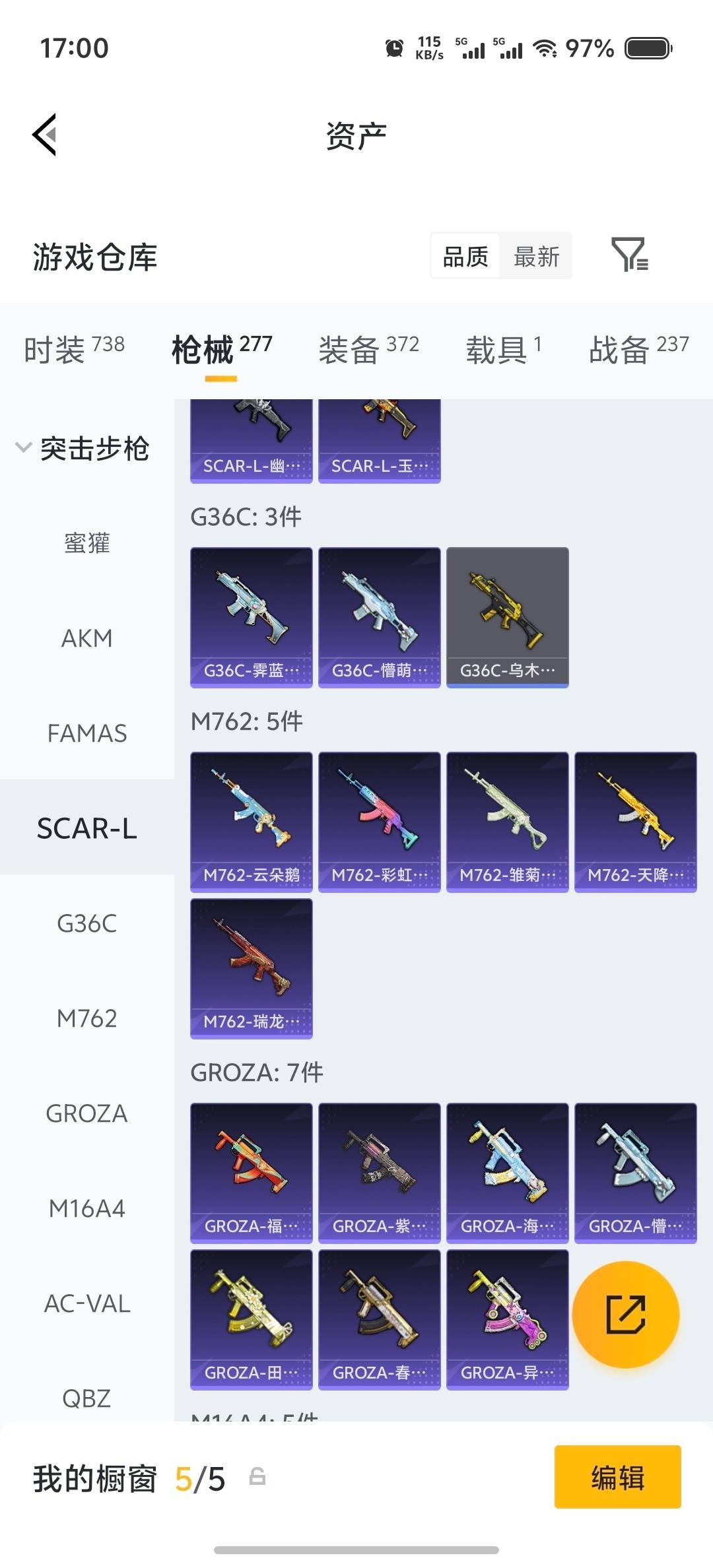Tap the GROZA-福 weapon skin icon
The height and width of the screenshot is (1568, 713).
[252, 1175]
